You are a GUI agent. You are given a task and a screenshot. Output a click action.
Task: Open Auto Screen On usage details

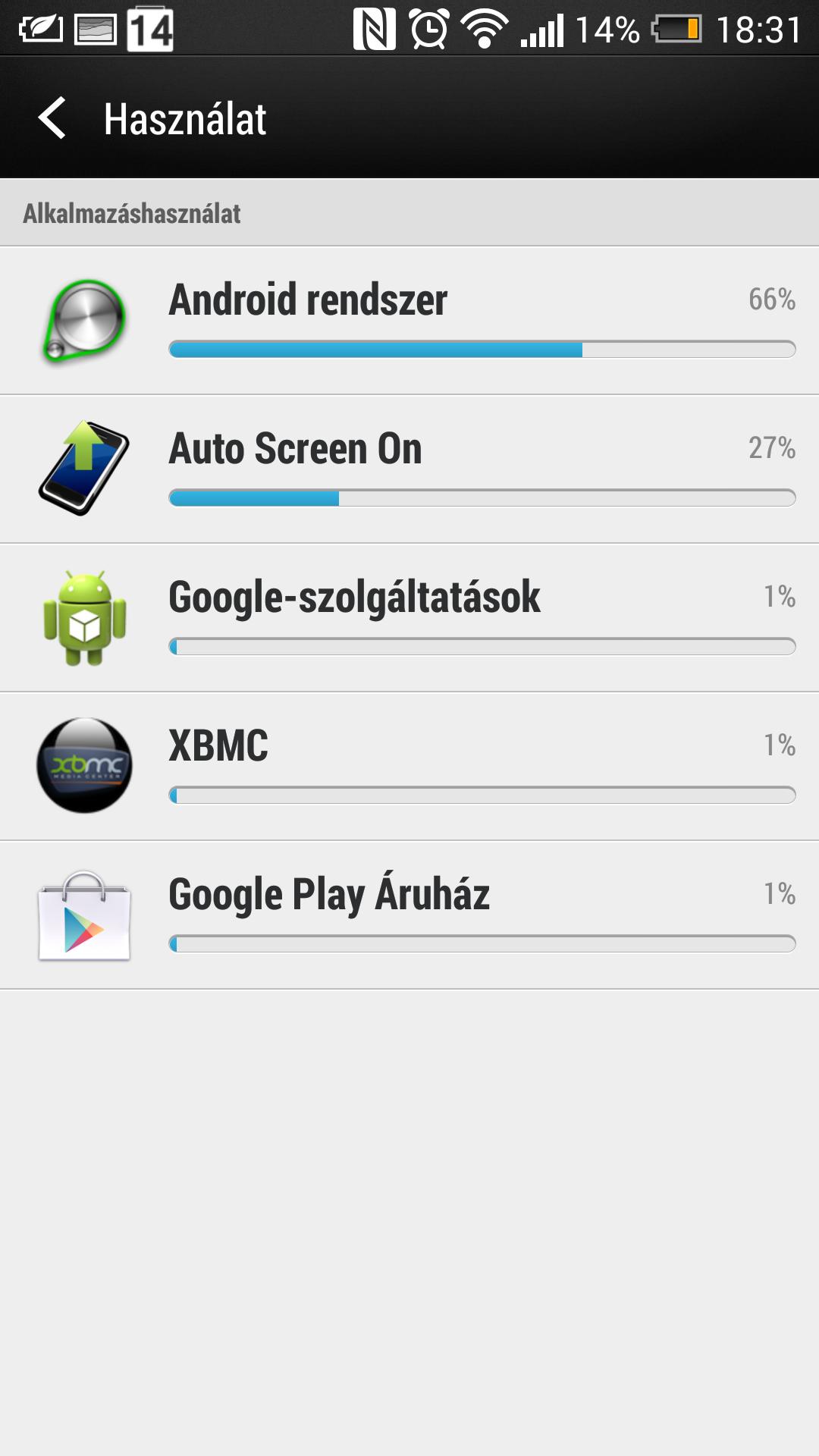409,469
